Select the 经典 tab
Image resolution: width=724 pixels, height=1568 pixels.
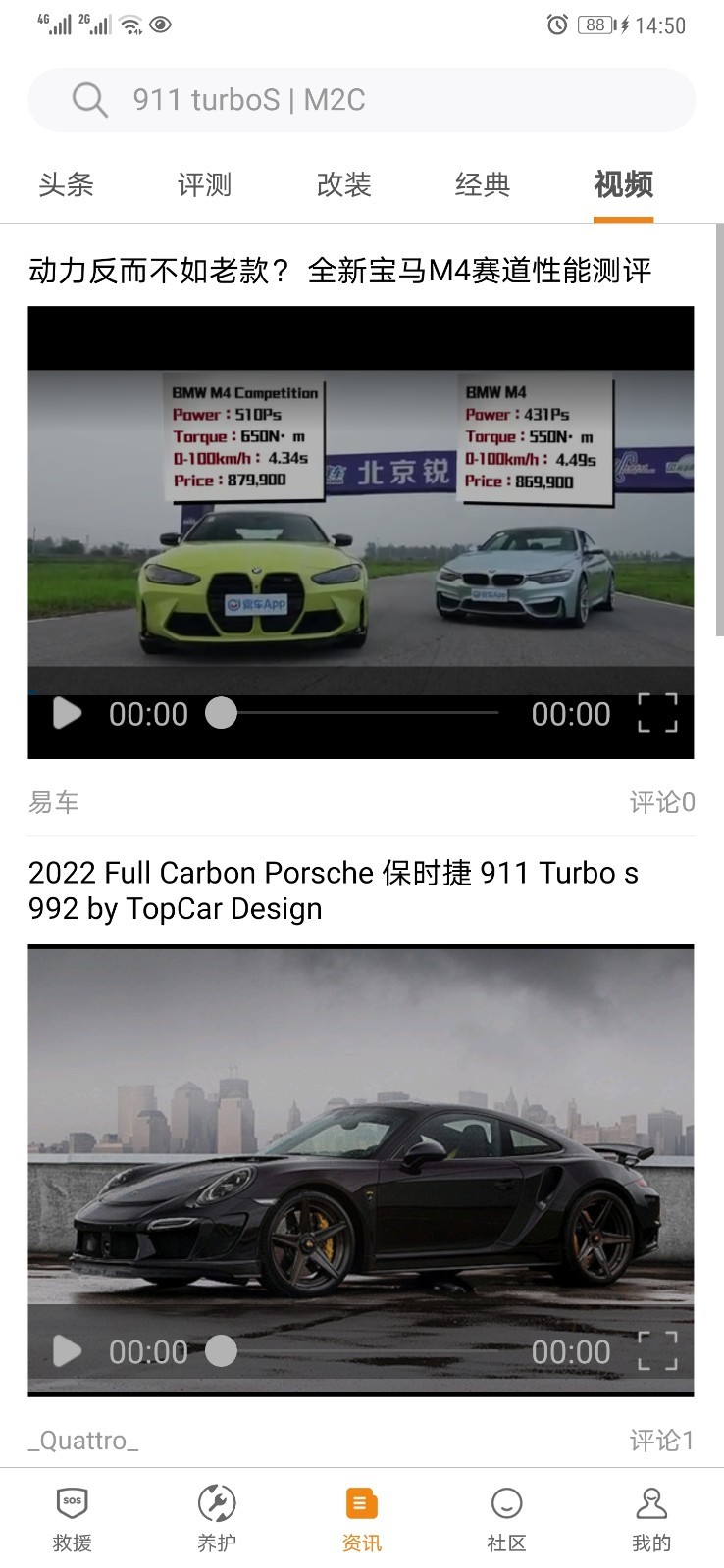(x=483, y=184)
